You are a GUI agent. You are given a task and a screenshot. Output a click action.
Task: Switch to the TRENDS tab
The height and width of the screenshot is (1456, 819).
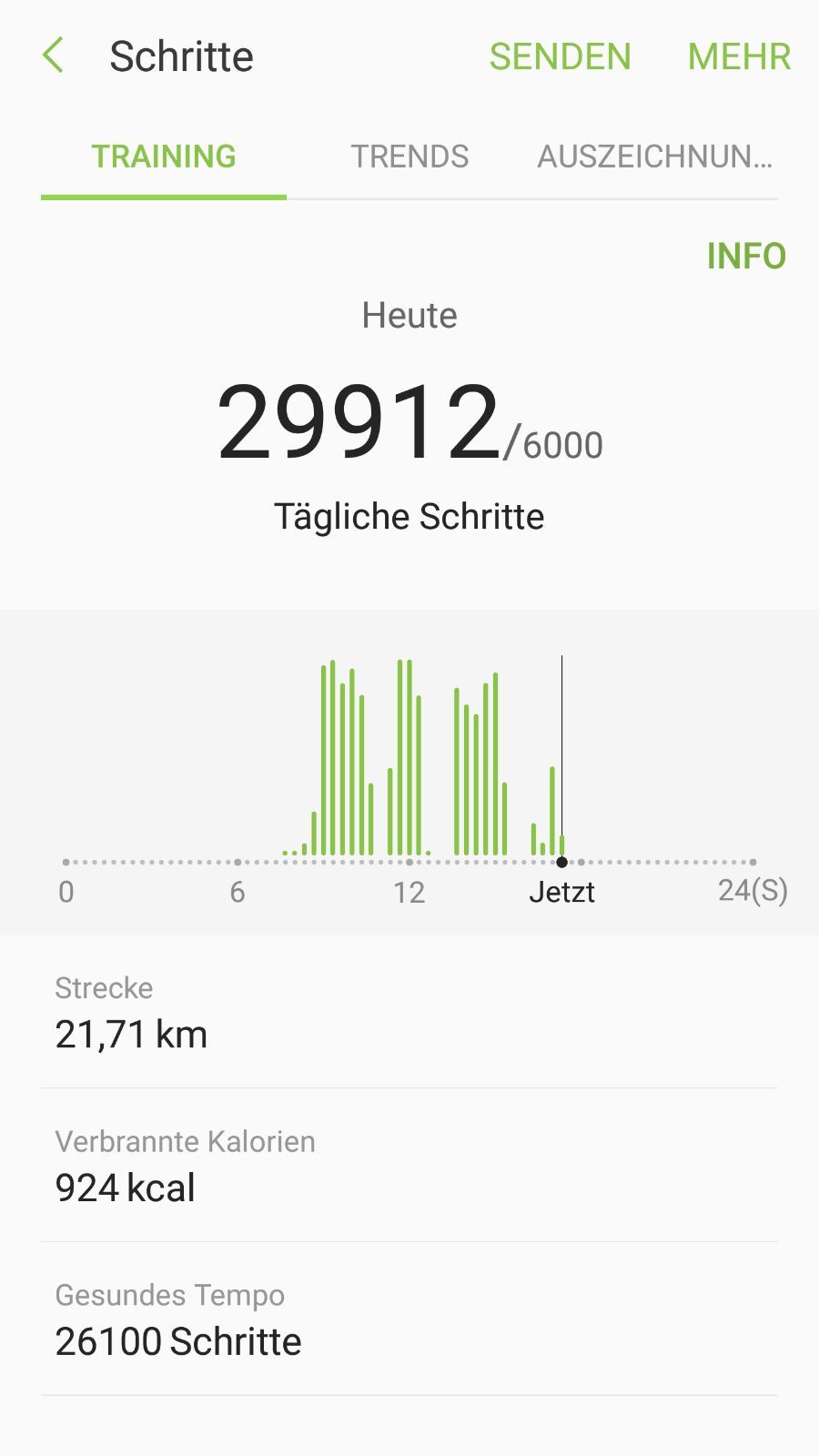click(409, 157)
